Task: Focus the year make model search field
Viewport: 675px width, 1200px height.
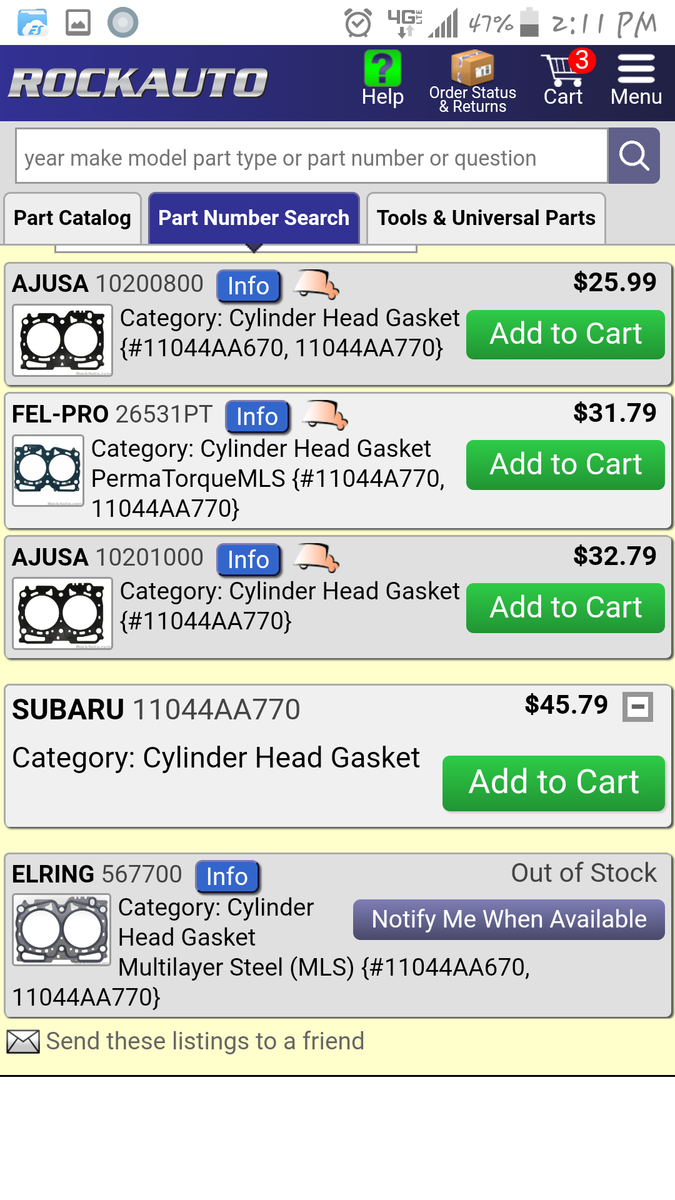Action: [311, 157]
